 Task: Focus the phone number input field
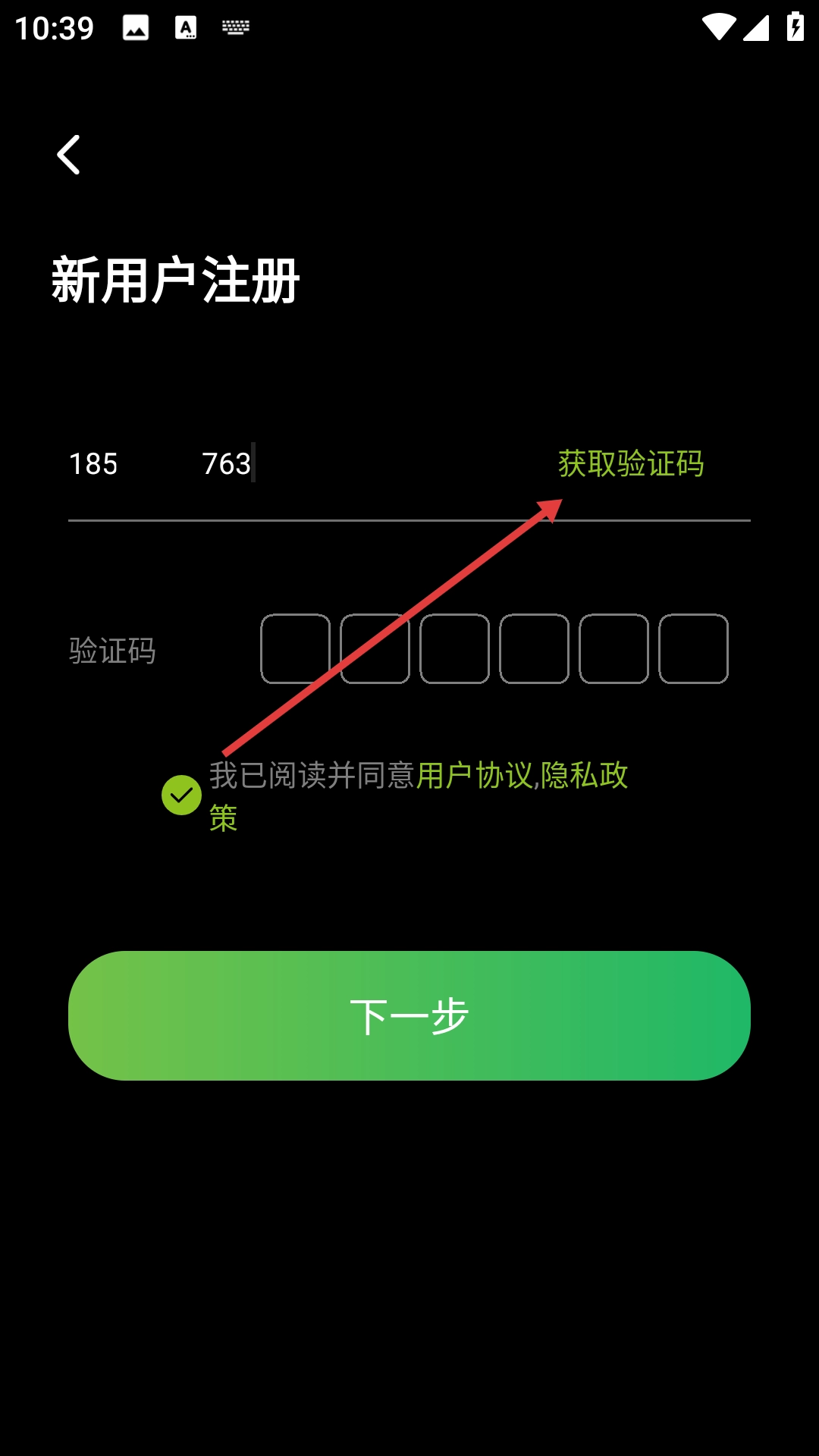coord(303,463)
